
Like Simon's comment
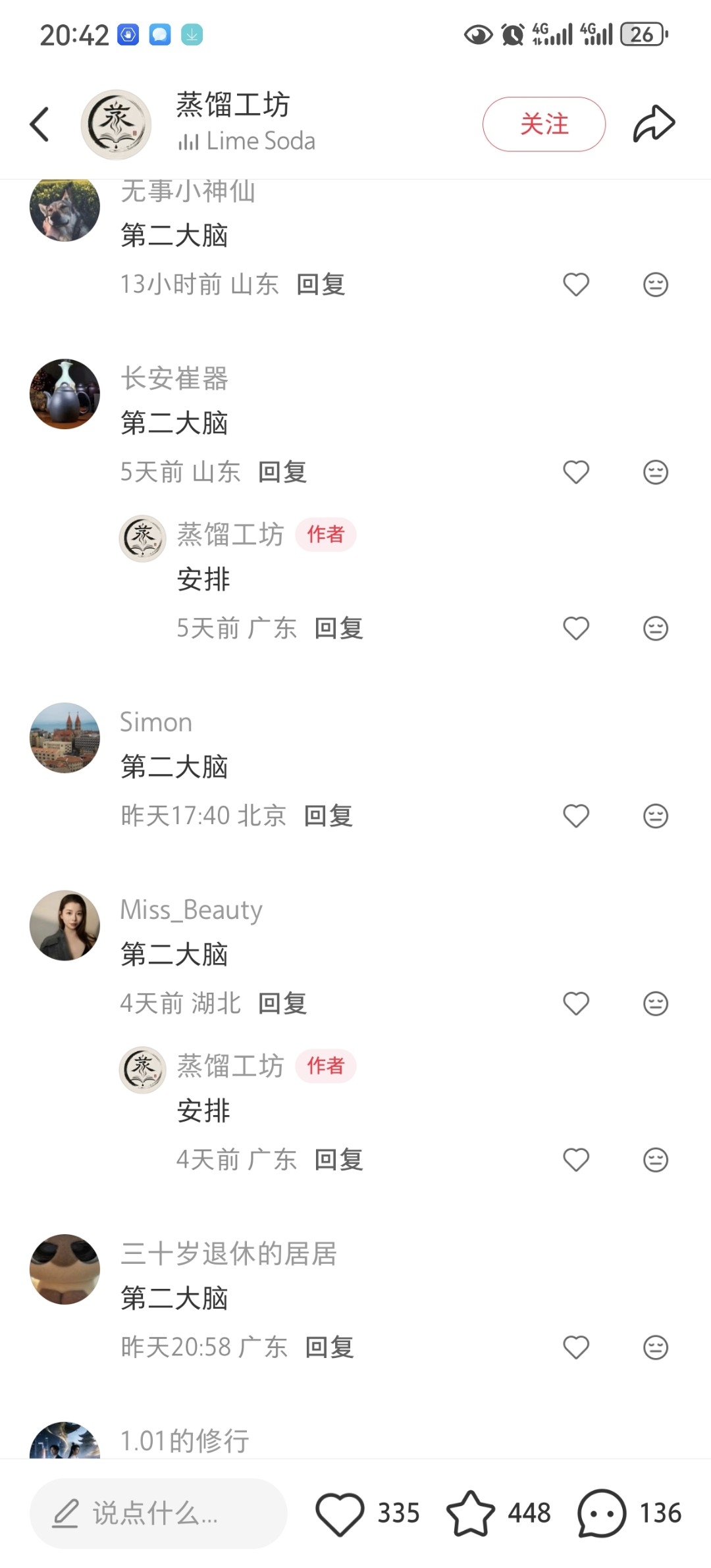(x=576, y=816)
